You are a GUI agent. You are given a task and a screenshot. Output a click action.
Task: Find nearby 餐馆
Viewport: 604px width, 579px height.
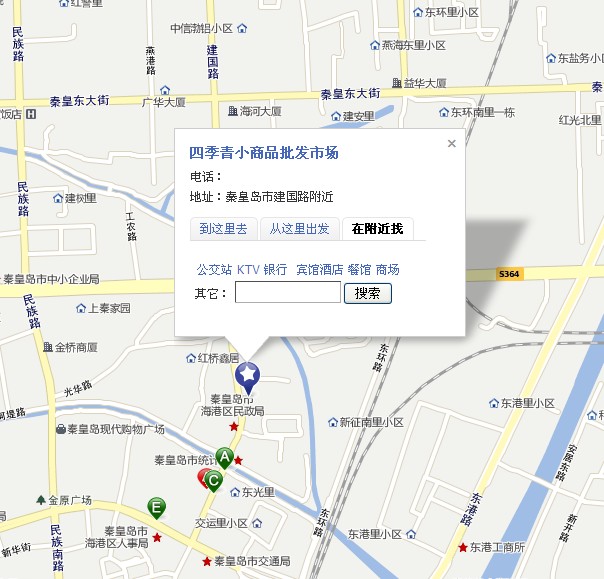click(359, 270)
